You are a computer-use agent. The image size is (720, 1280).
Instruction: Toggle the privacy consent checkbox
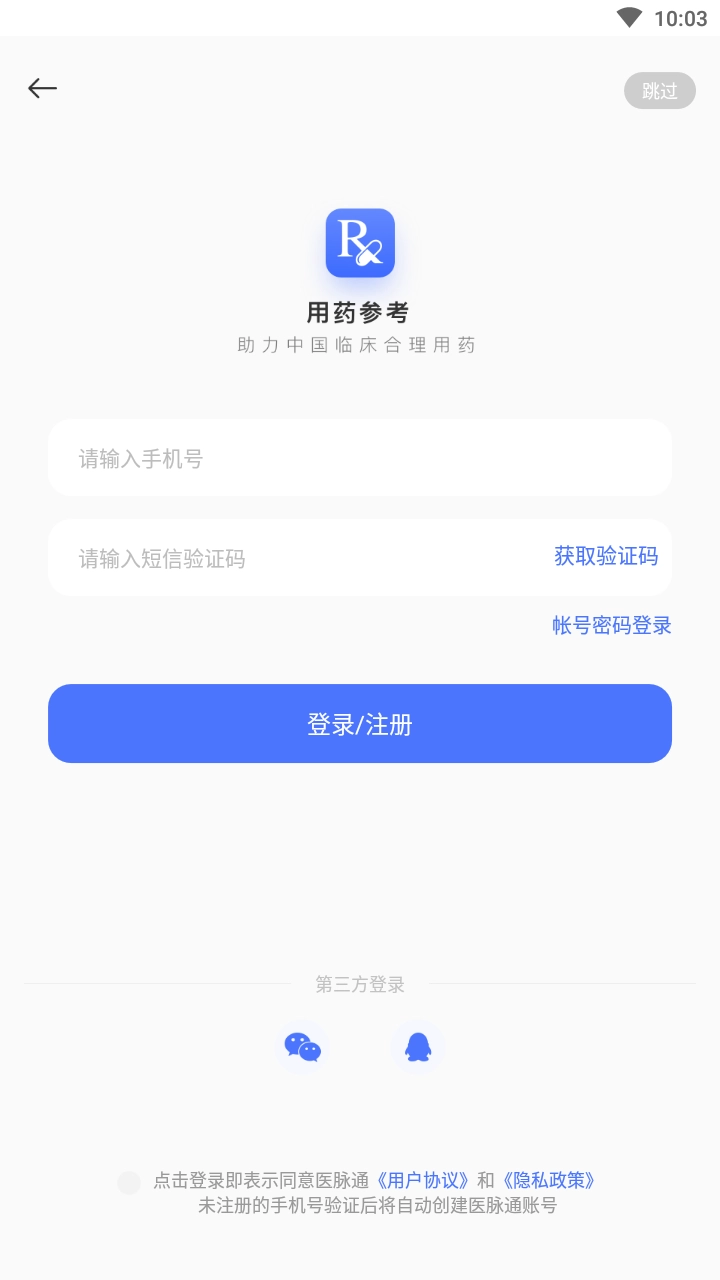[128, 1182]
